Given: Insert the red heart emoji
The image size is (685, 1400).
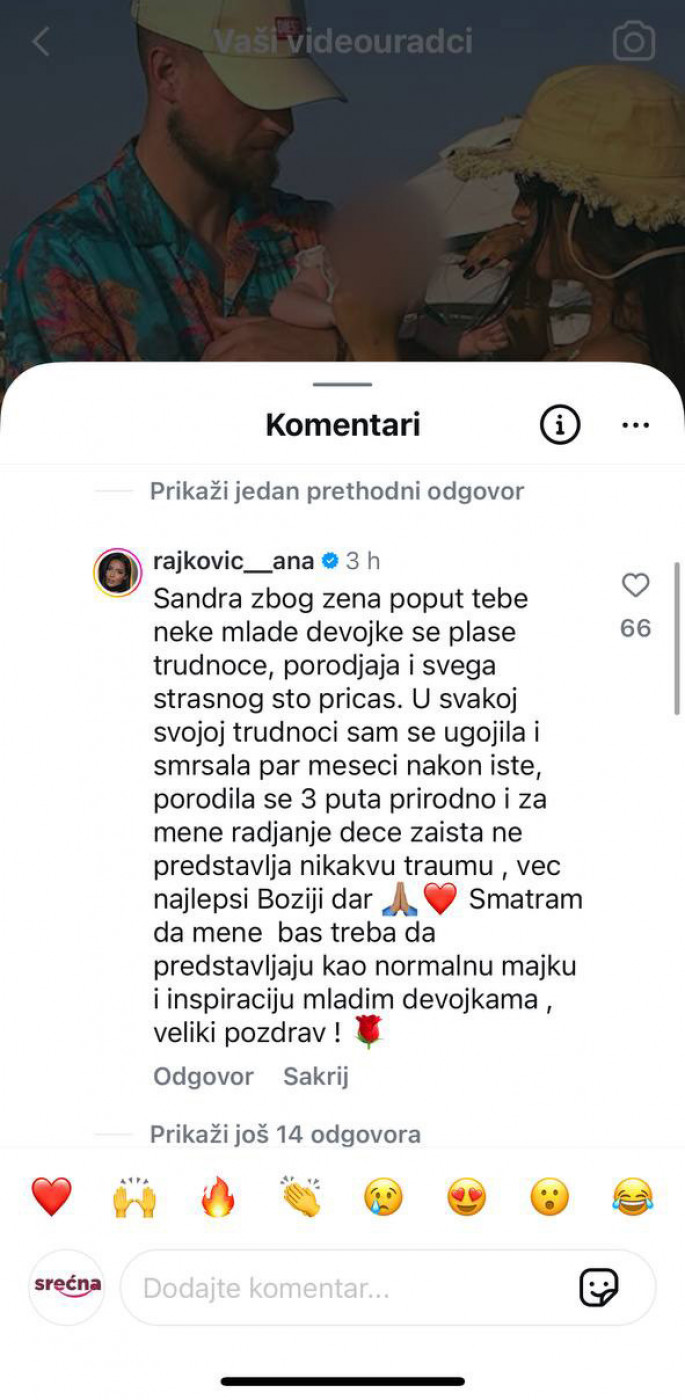Looking at the screenshot, I should pyautogui.click(x=52, y=1196).
